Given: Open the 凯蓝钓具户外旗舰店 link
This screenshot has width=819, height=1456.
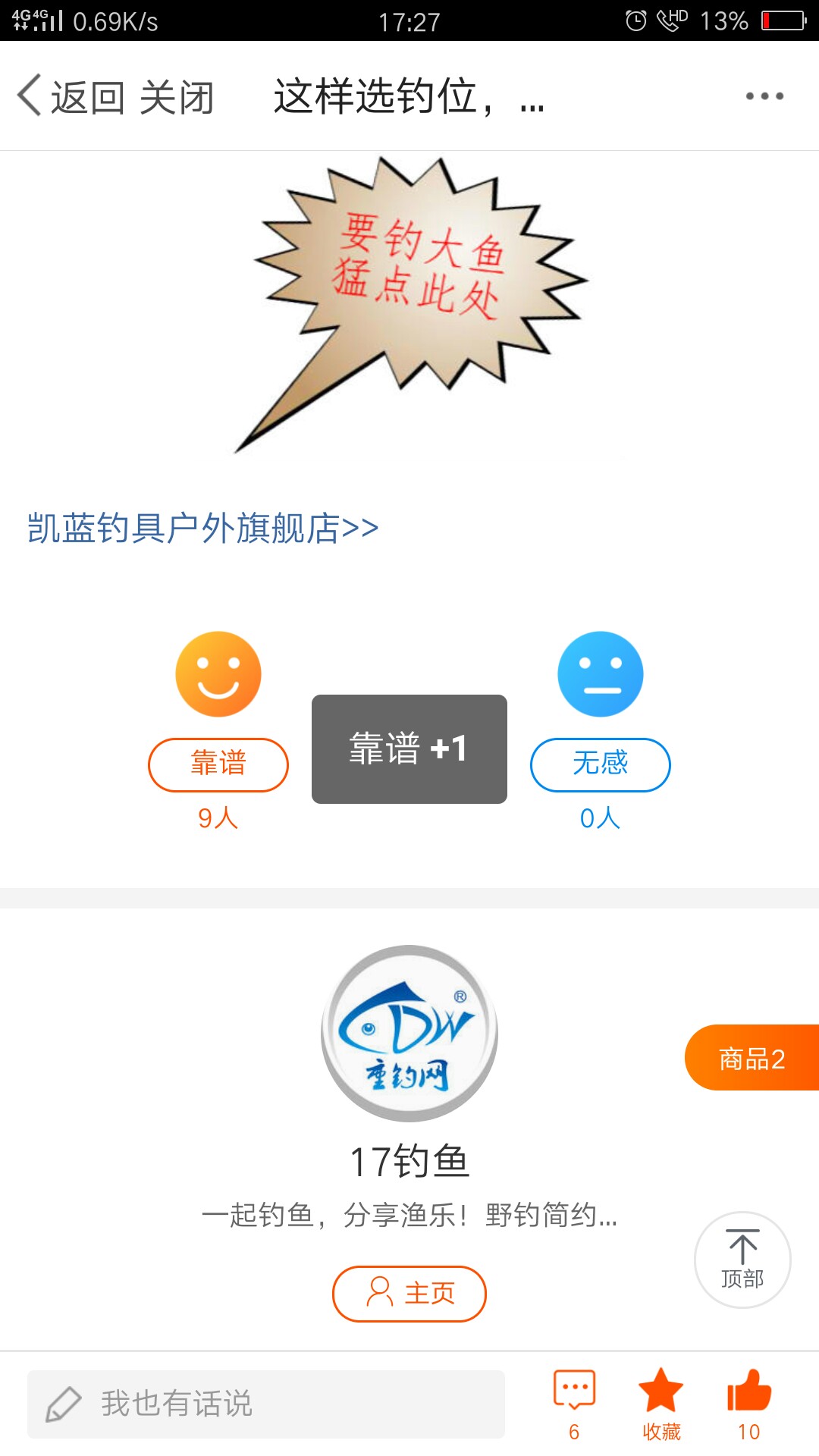Looking at the screenshot, I should tap(202, 528).
